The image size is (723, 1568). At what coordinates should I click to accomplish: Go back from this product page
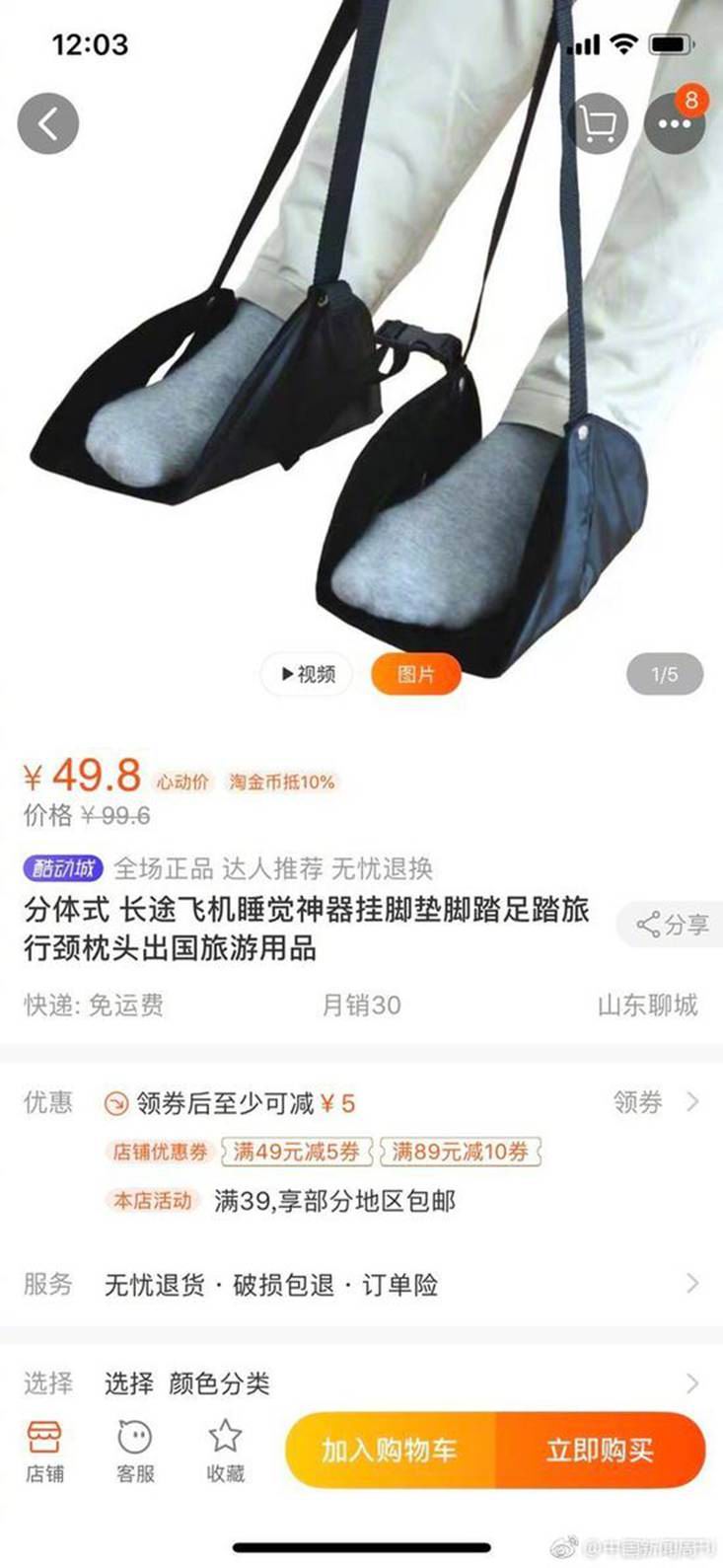(x=47, y=123)
